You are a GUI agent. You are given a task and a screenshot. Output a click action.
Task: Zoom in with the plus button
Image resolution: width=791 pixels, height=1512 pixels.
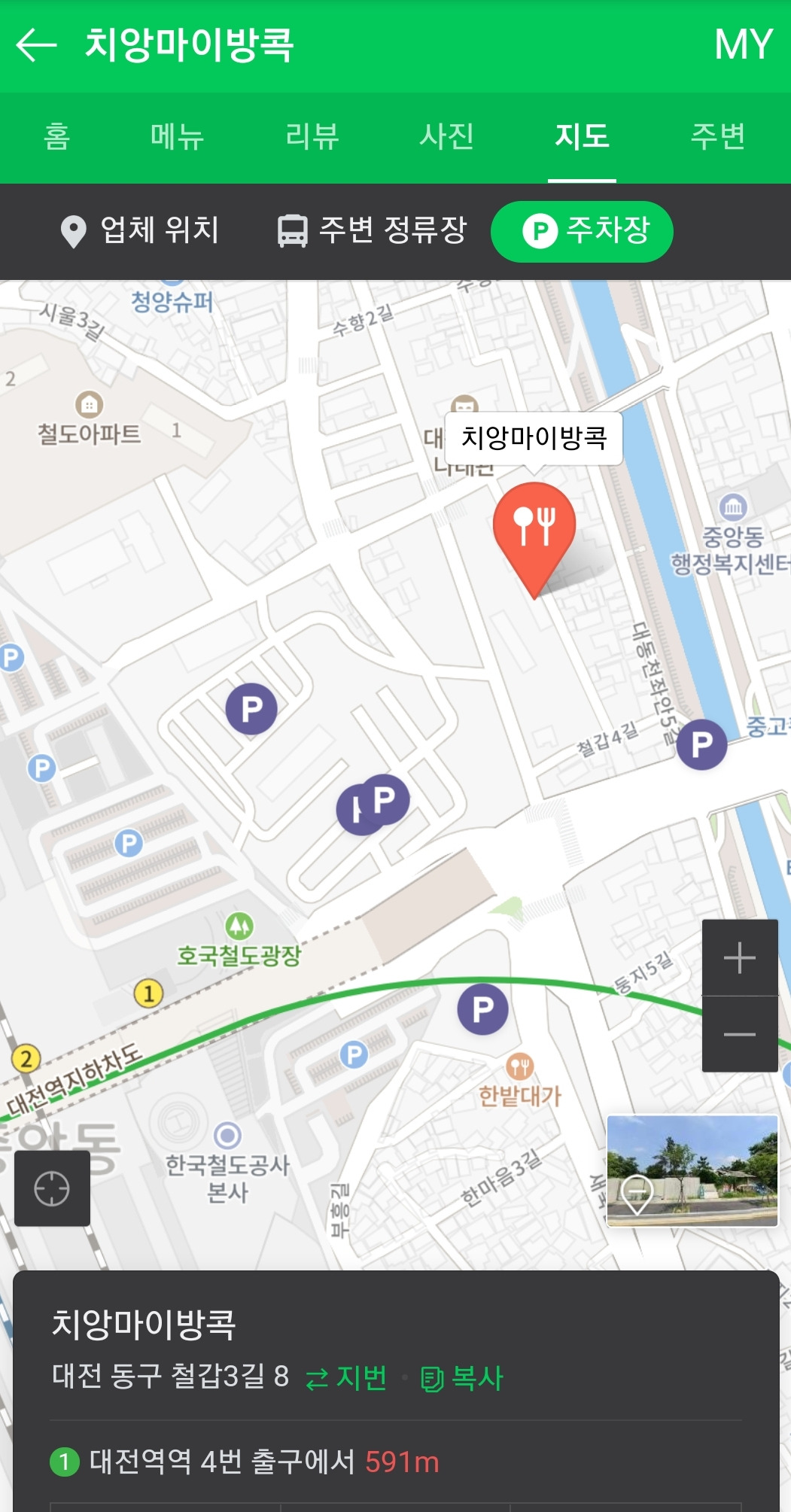point(740,957)
